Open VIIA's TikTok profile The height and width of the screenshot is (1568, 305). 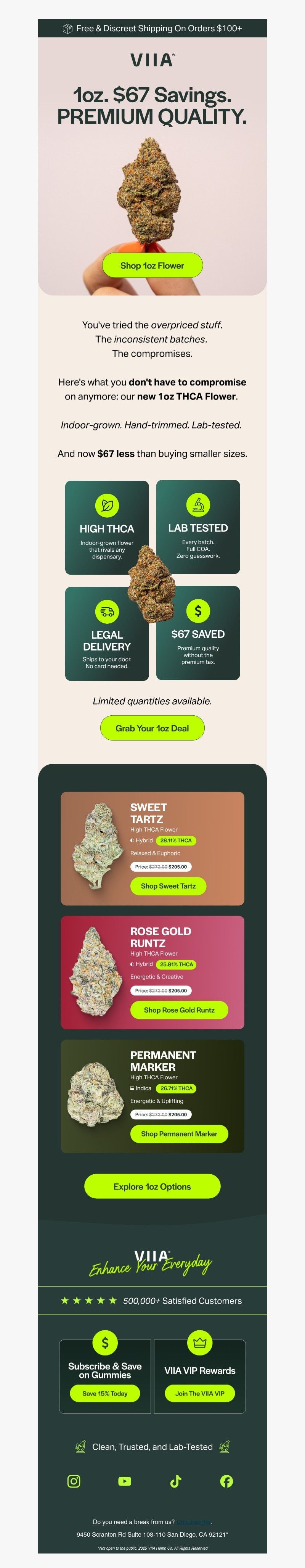(176, 1481)
